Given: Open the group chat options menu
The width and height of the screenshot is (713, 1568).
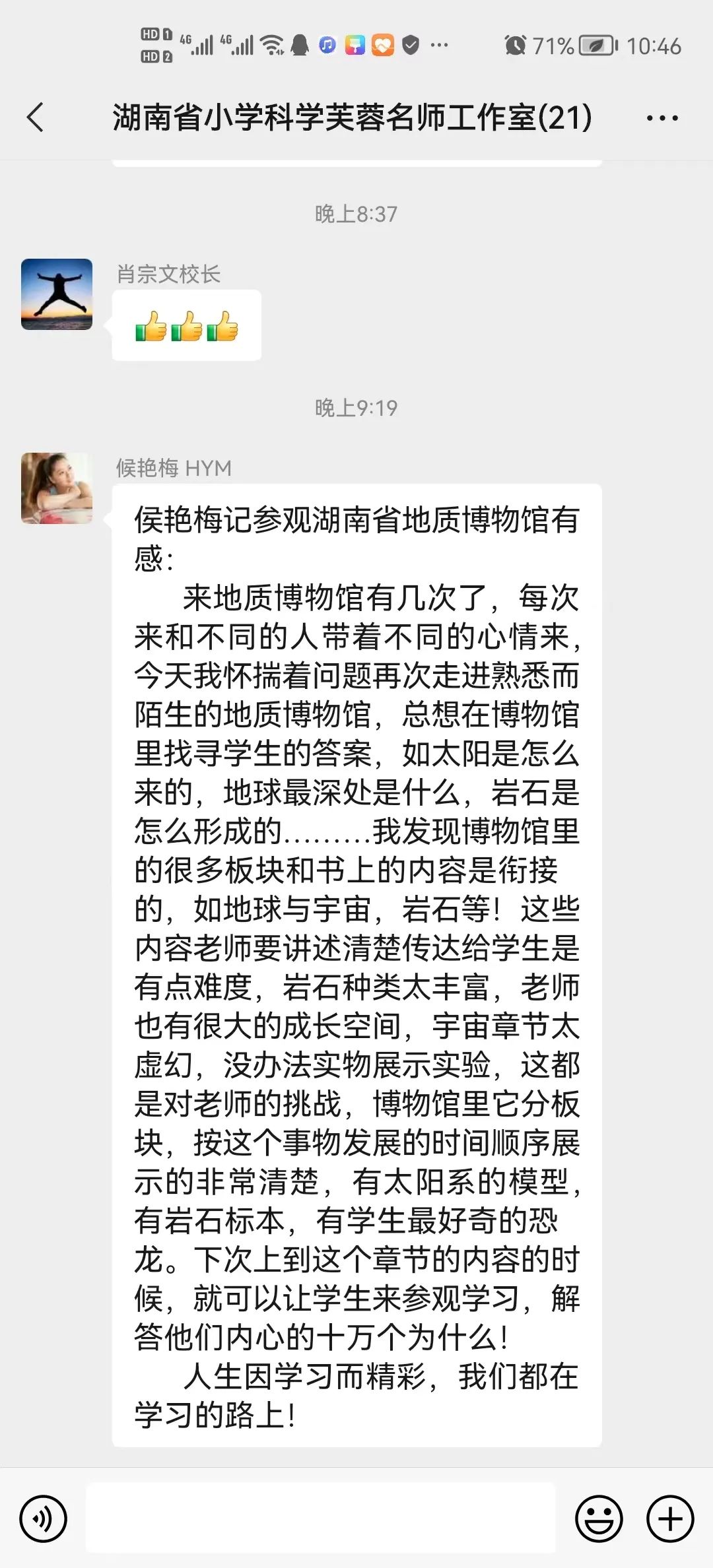Looking at the screenshot, I should (662, 119).
